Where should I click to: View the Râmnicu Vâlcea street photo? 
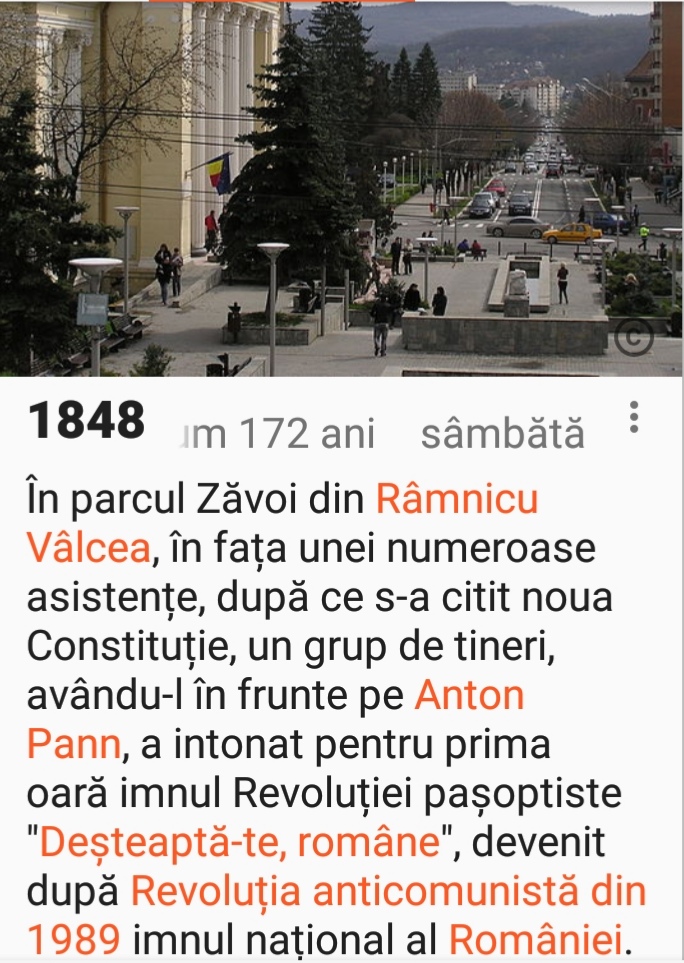coord(342,188)
